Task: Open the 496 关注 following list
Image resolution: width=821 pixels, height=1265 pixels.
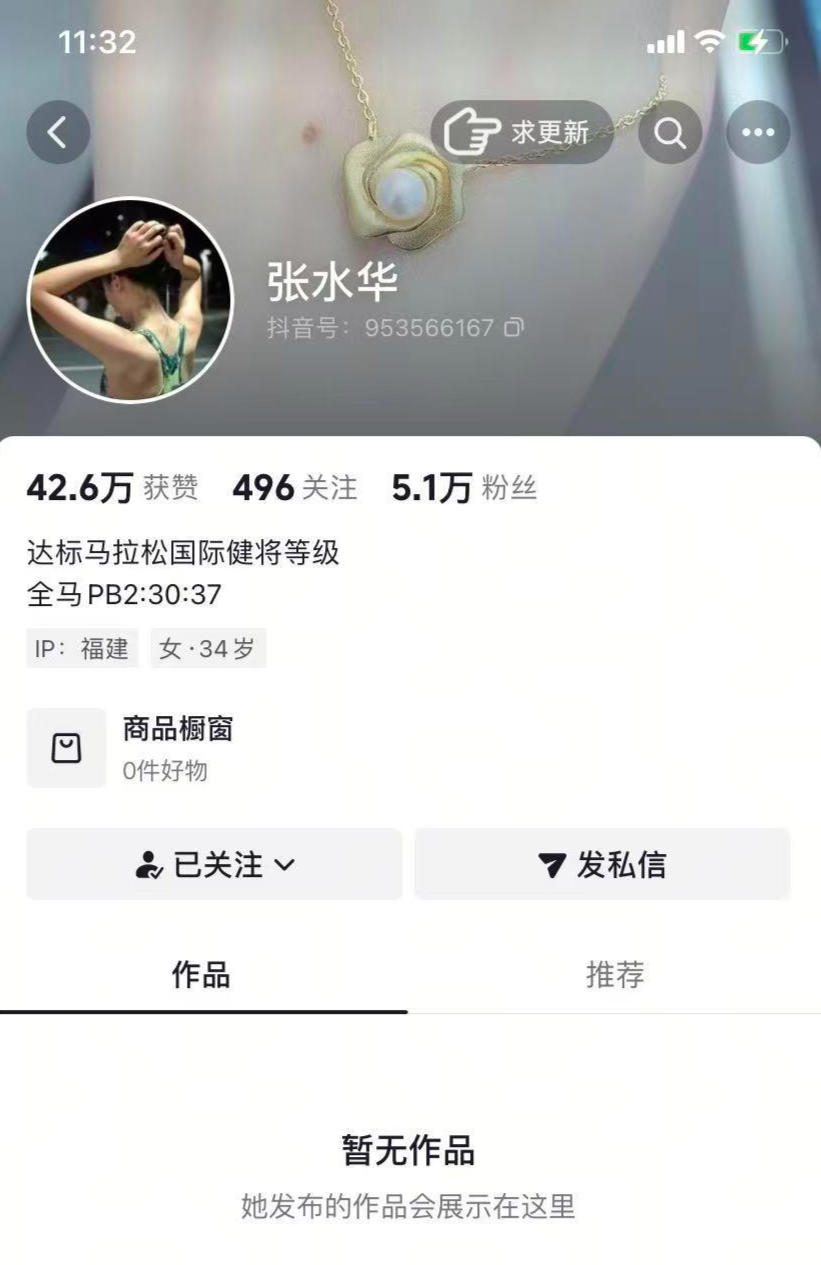Action: tap(295, 488)
